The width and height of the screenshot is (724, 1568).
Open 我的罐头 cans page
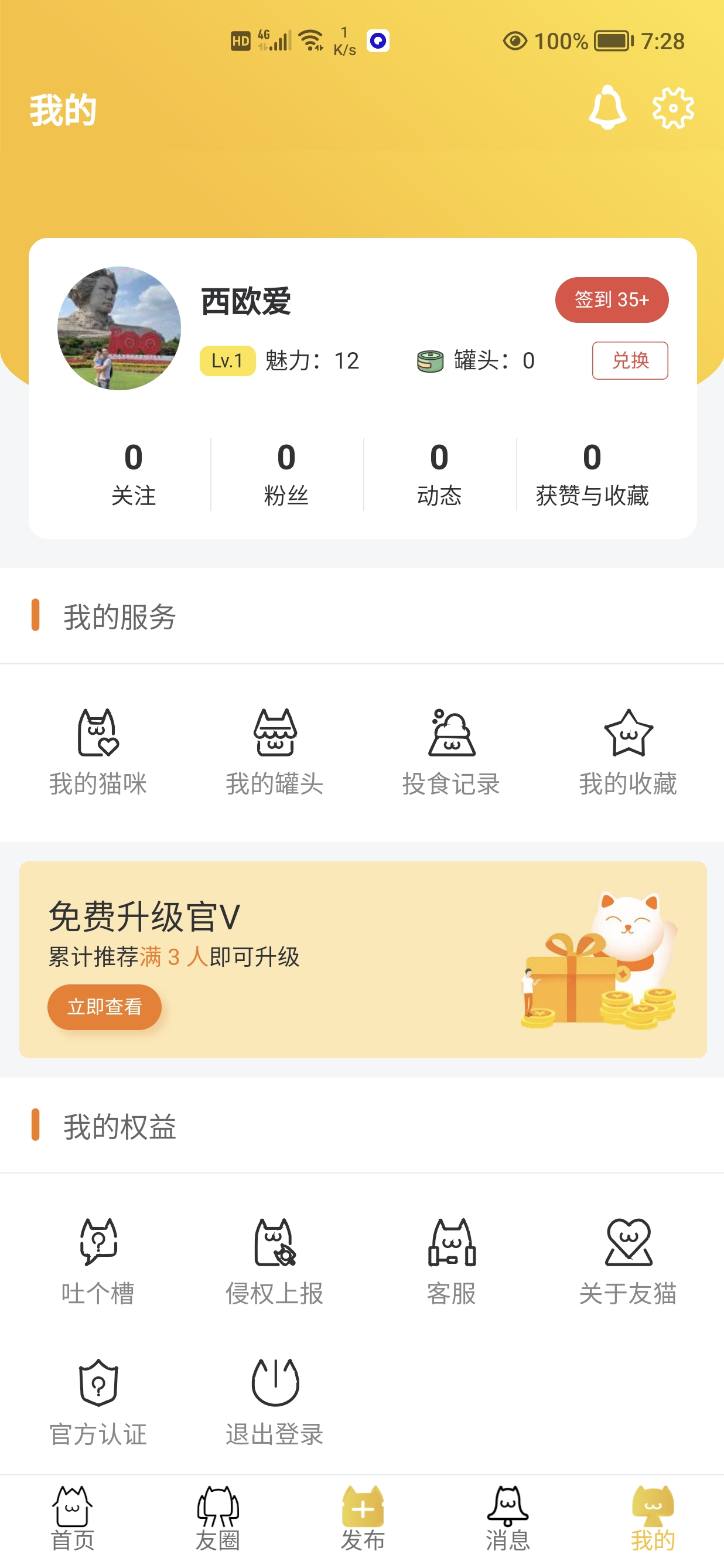[274, 752]
